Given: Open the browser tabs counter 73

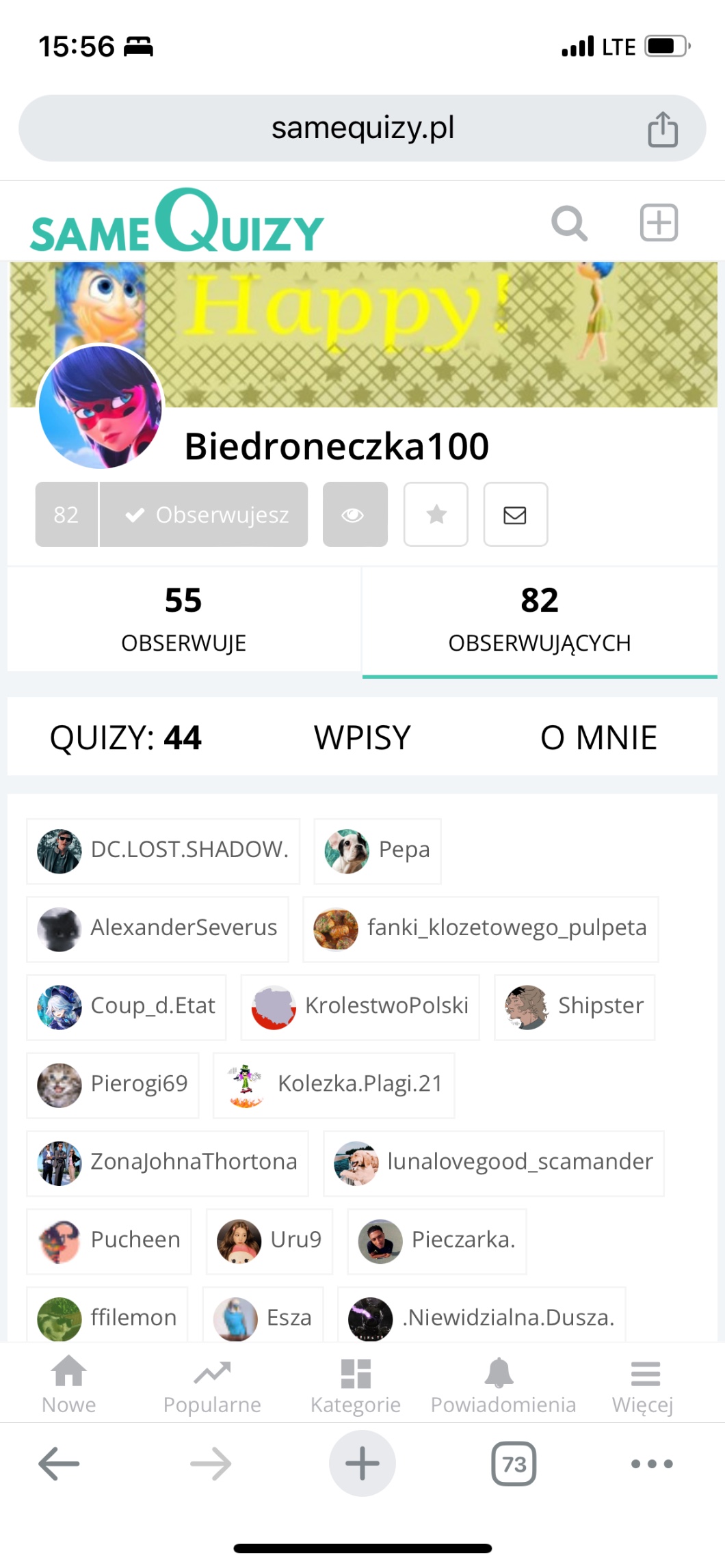Looking at the screenshot, I should tap(514, 1463).
